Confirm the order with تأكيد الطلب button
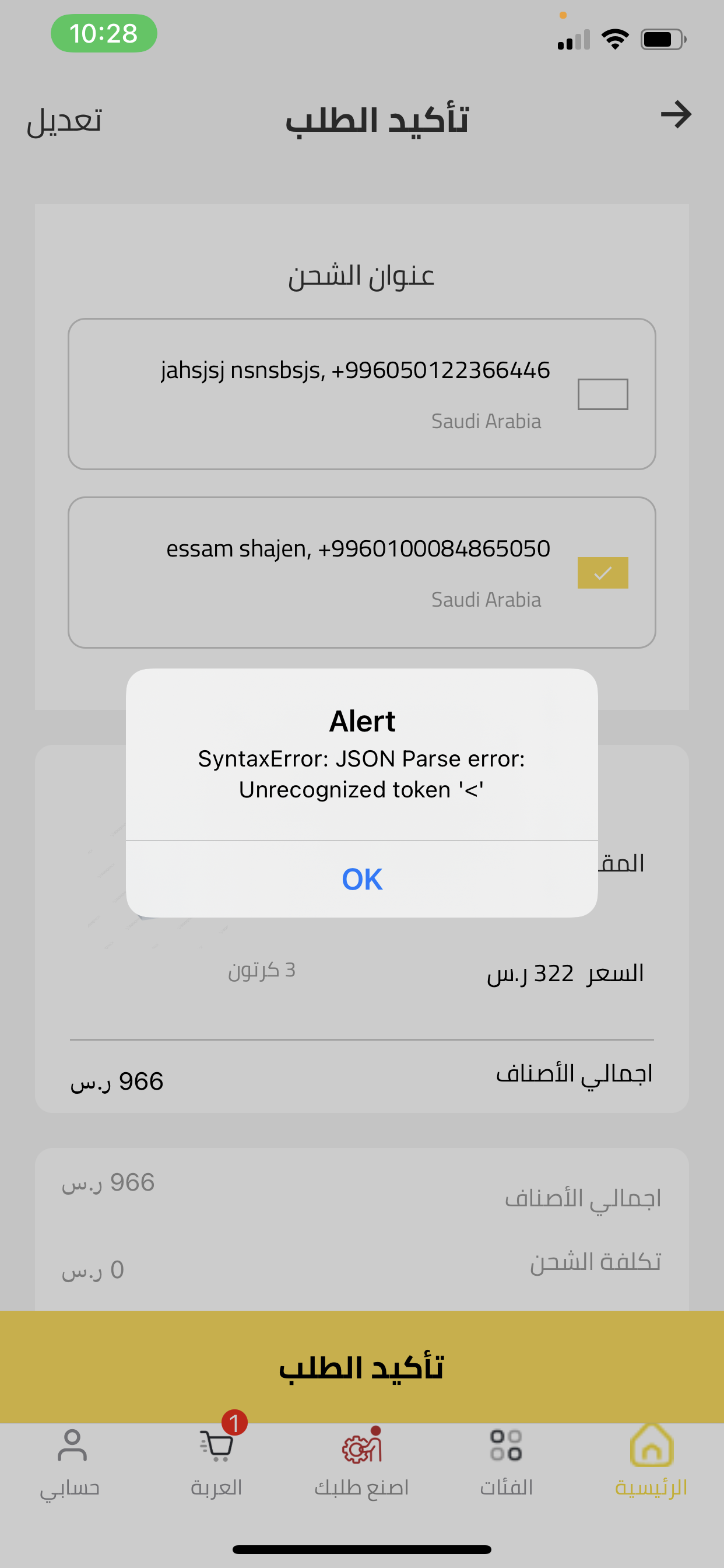The width and height of the screenshot is (724, 1568). 362,1367
